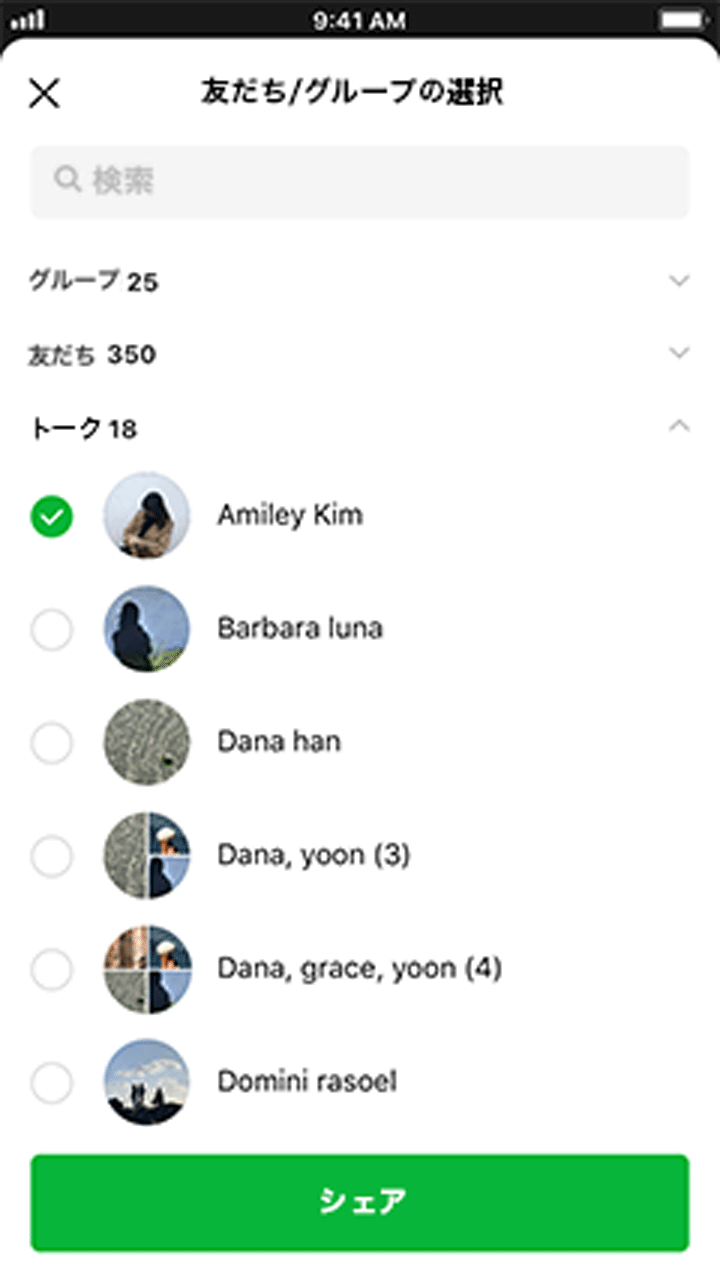Select the Dana, grace, yoon (4) chat

click(x=52, y=969)
